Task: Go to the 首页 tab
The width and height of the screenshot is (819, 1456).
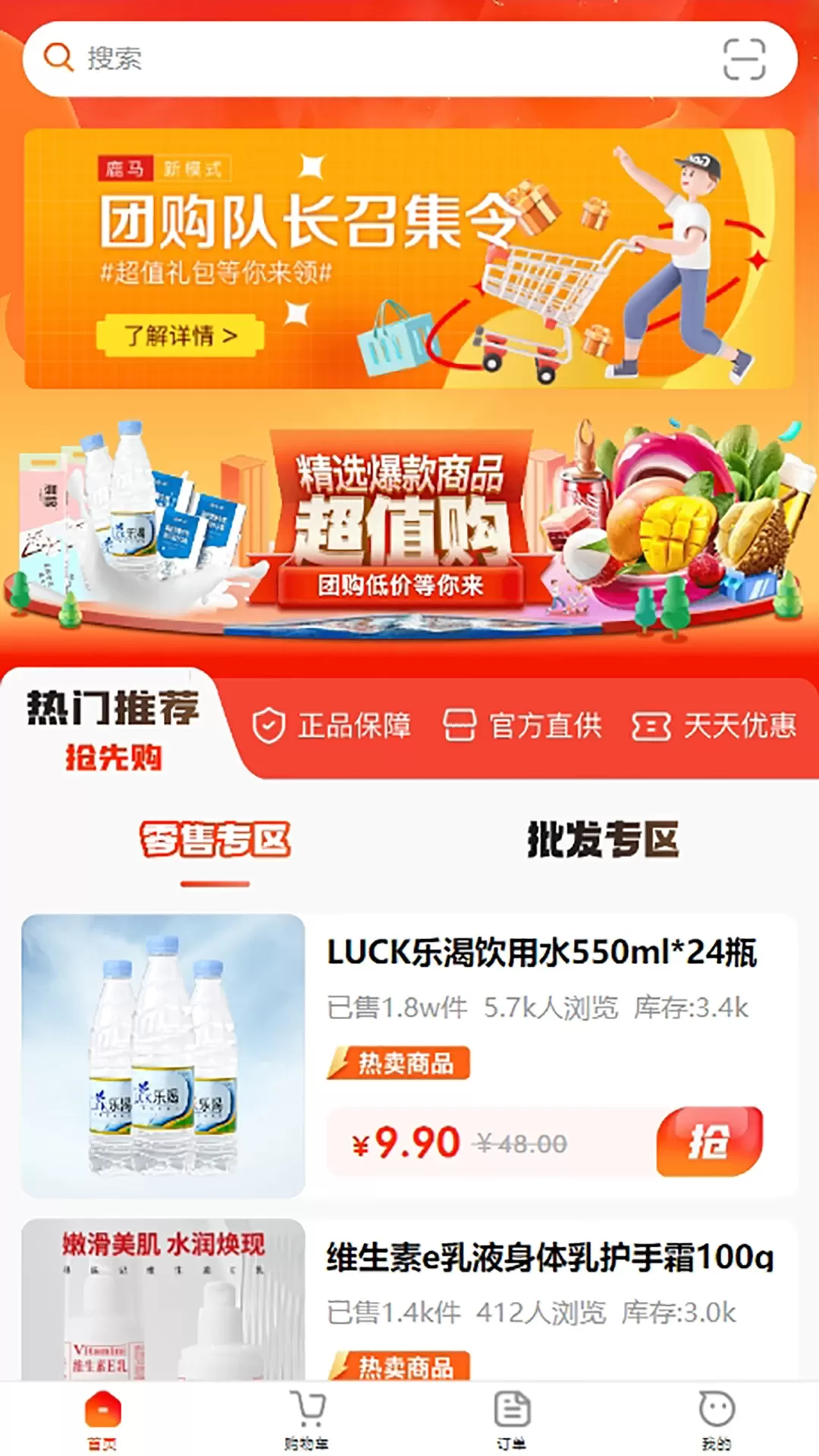Action: coord(102,1419)
